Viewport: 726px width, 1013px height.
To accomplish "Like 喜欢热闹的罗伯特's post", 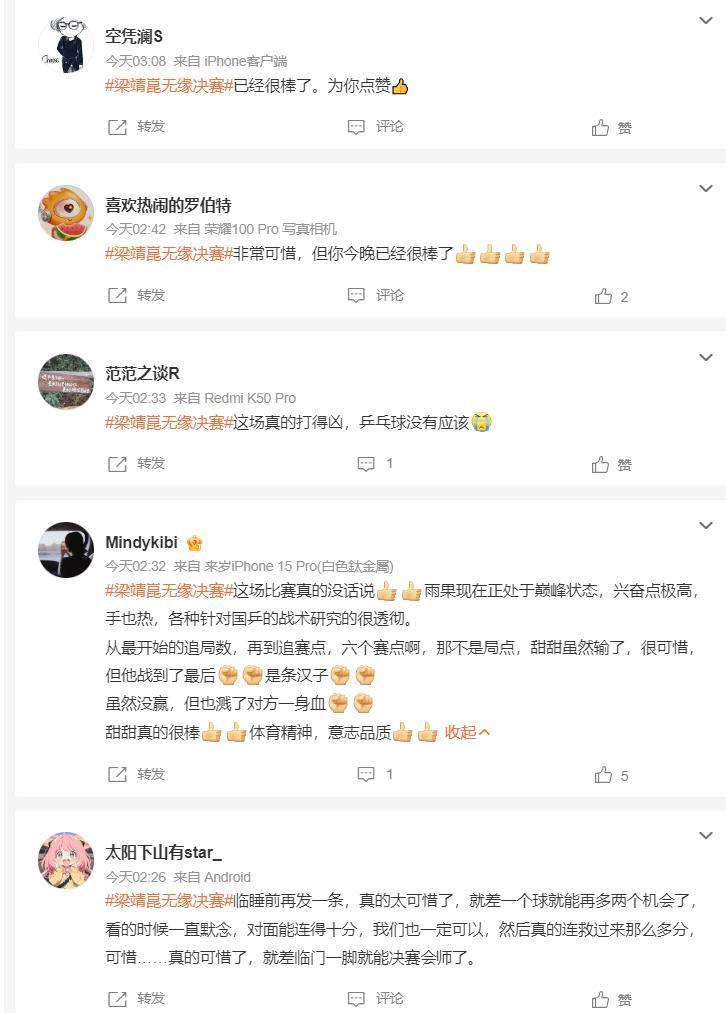I will 611,297.
